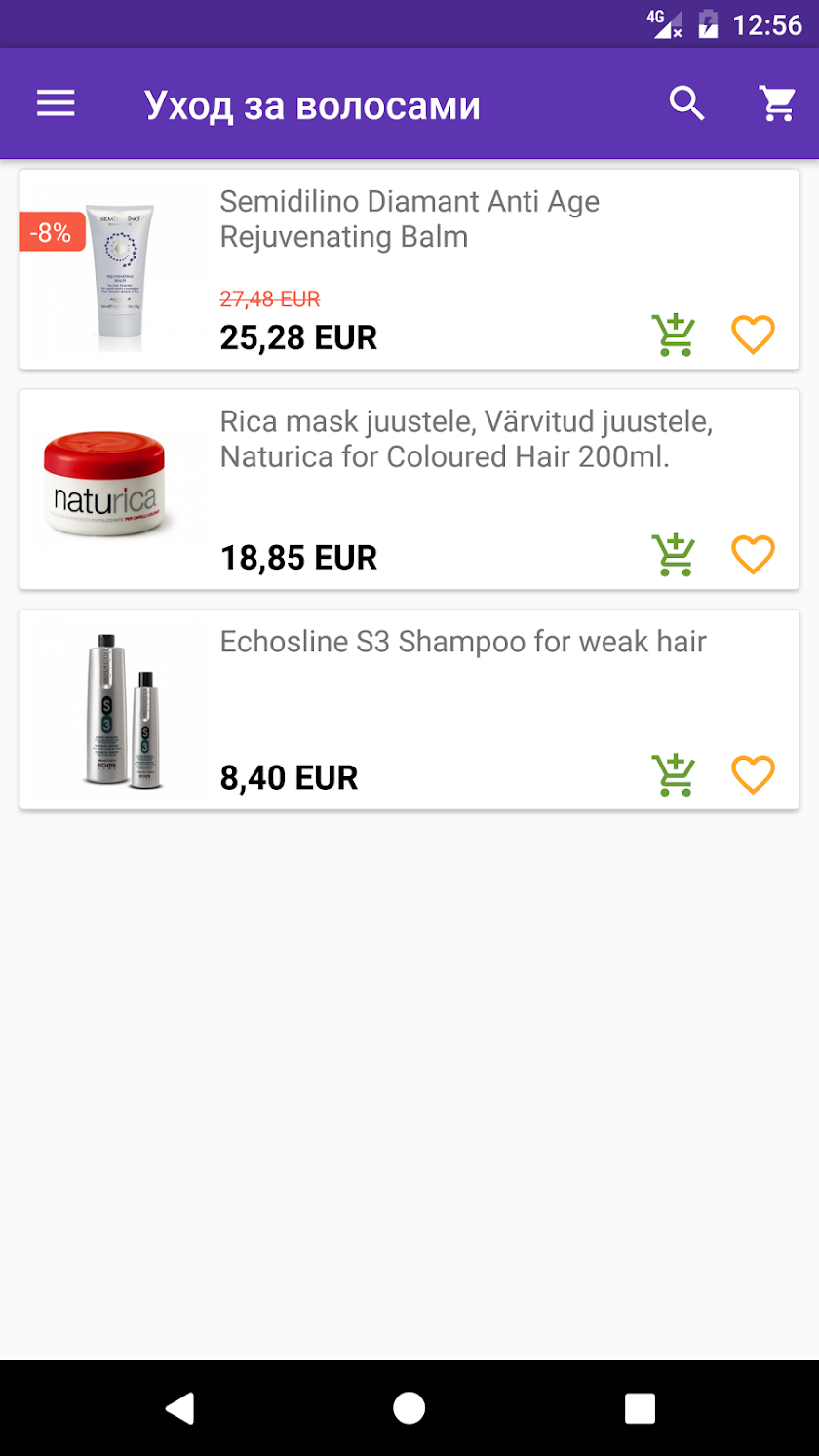Favorite the Echosline S3 Shampoo
The height and width of the screenshot is (1456, 819).
pos(753,776)
